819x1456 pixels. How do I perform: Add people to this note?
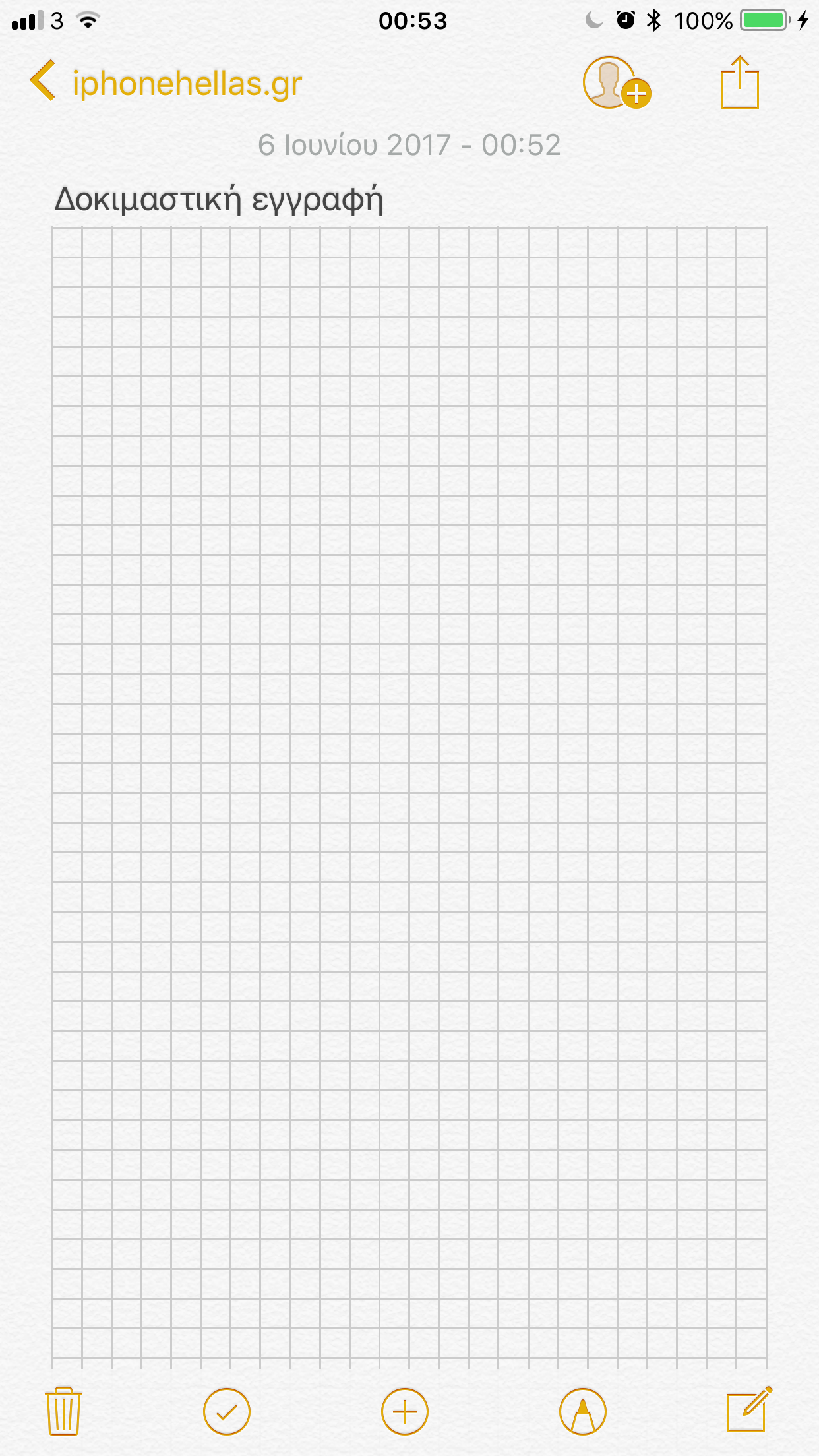(x=616, y=83)
